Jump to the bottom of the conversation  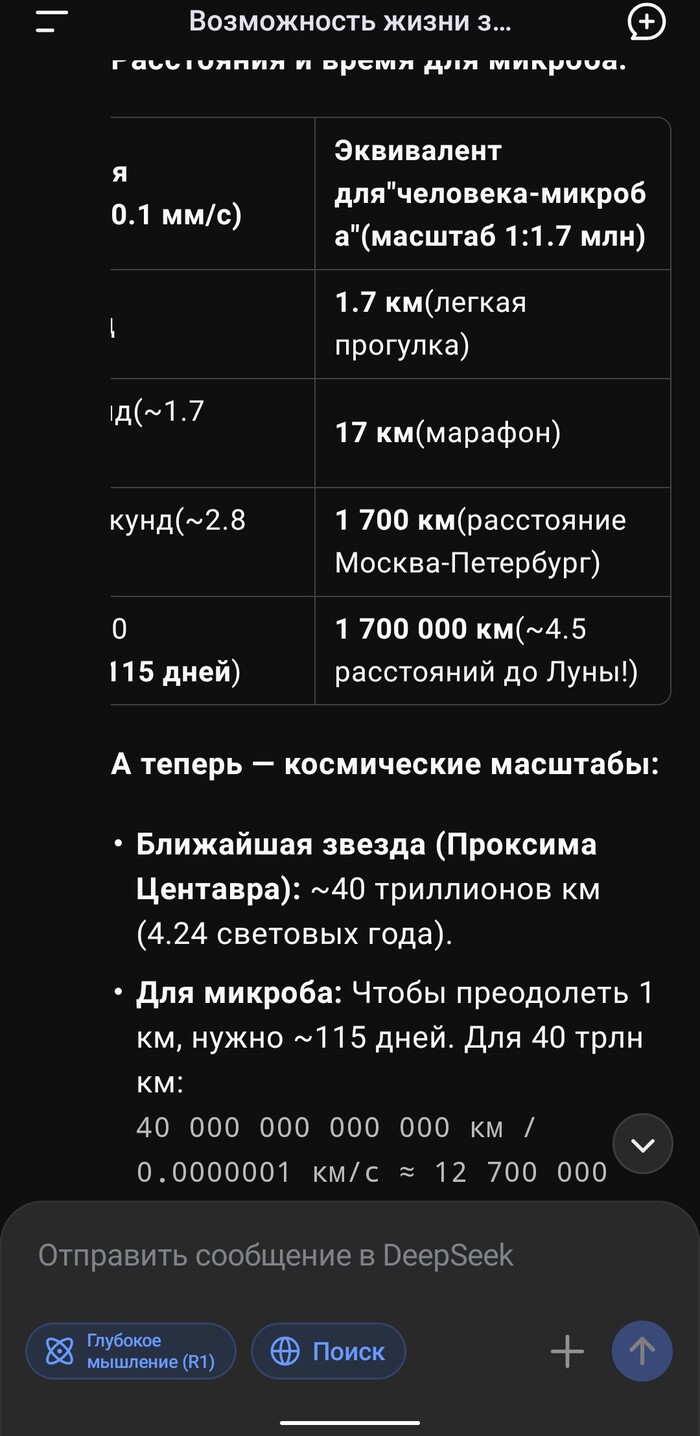tap(642, 1144)
